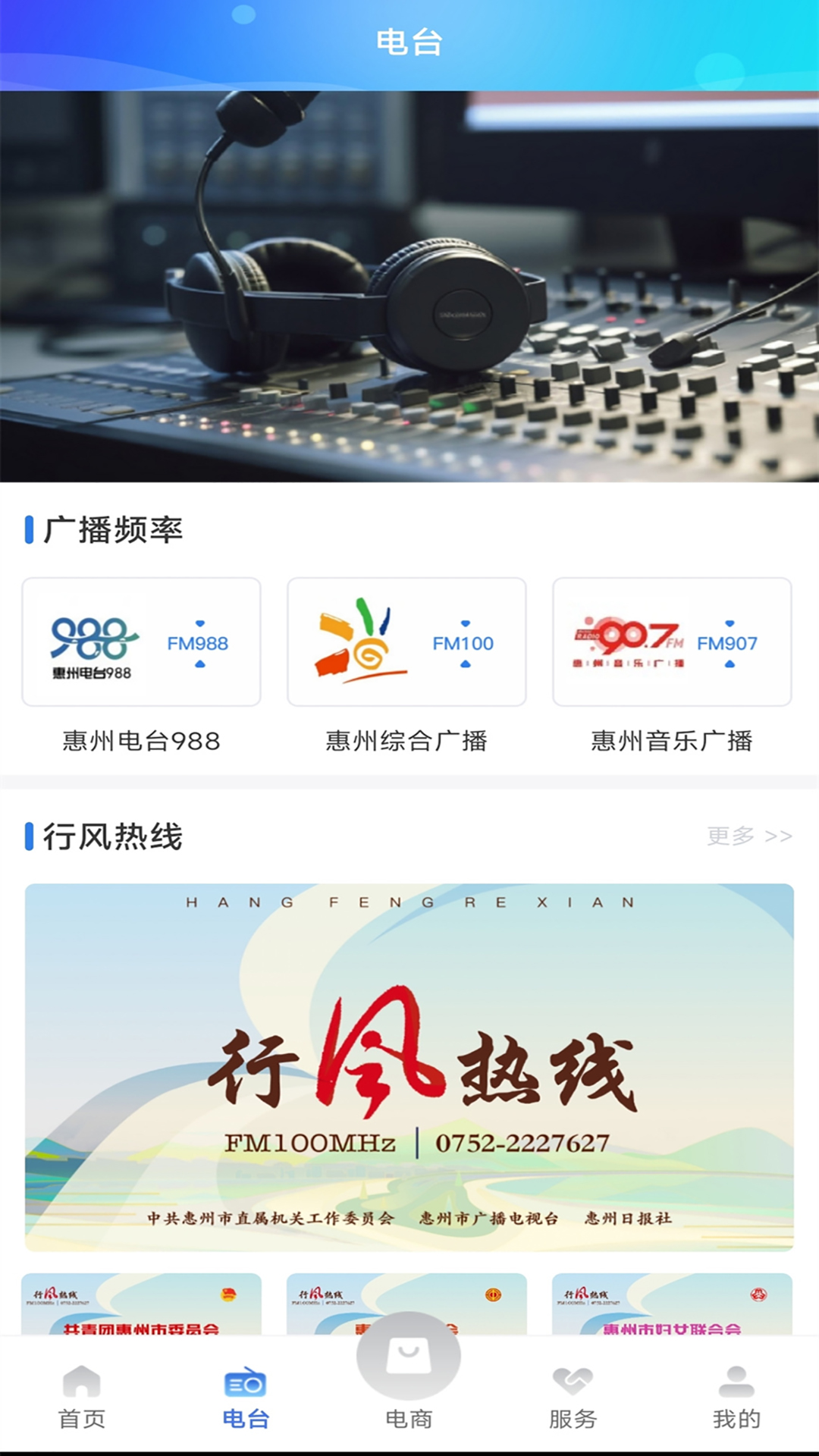Switch to the 首页 tab
This screenshot has width=819, height=1456.
pos(82,1398)
